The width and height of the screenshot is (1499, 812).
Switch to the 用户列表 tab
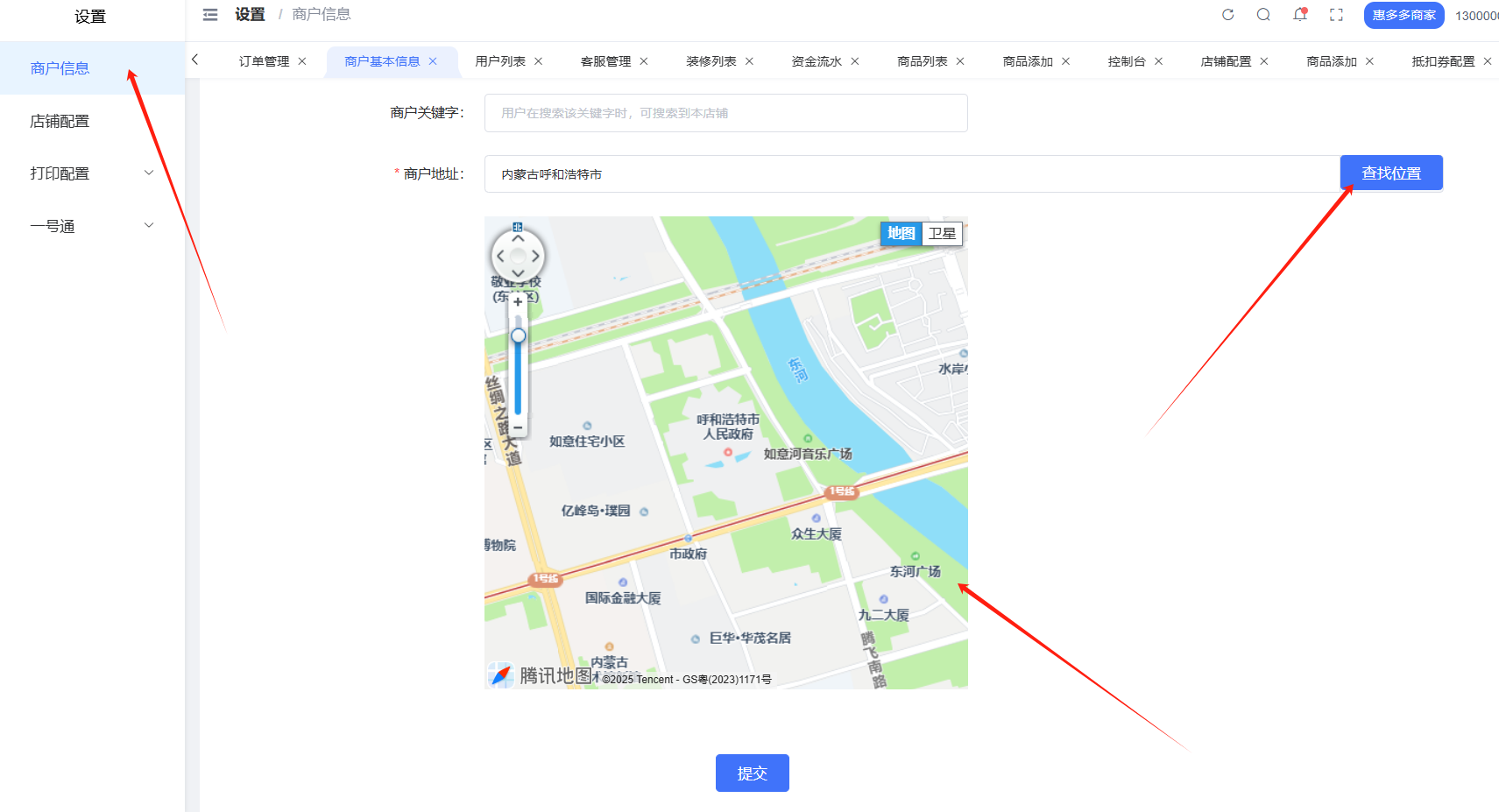(500, 61)
